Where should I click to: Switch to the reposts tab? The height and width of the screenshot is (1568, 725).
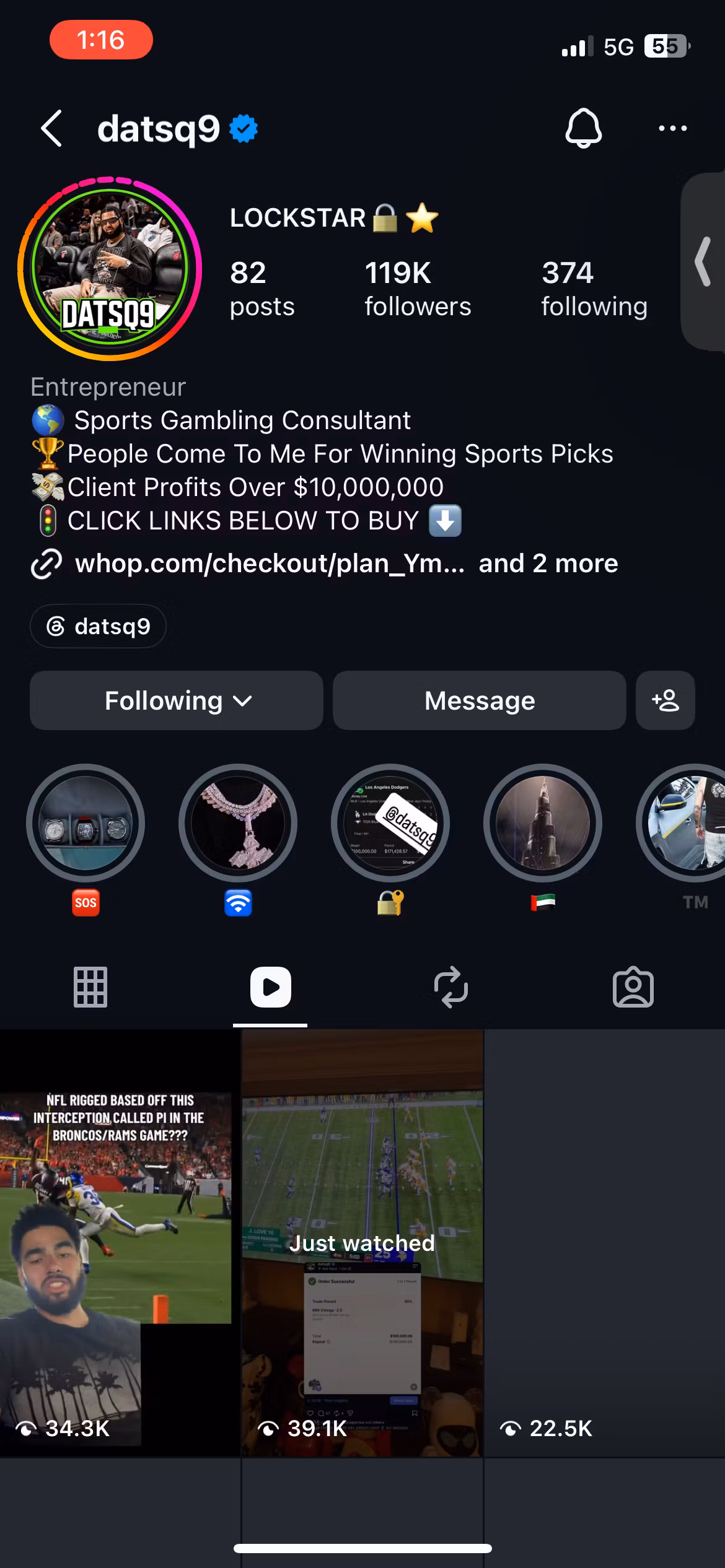pos(451,987)
